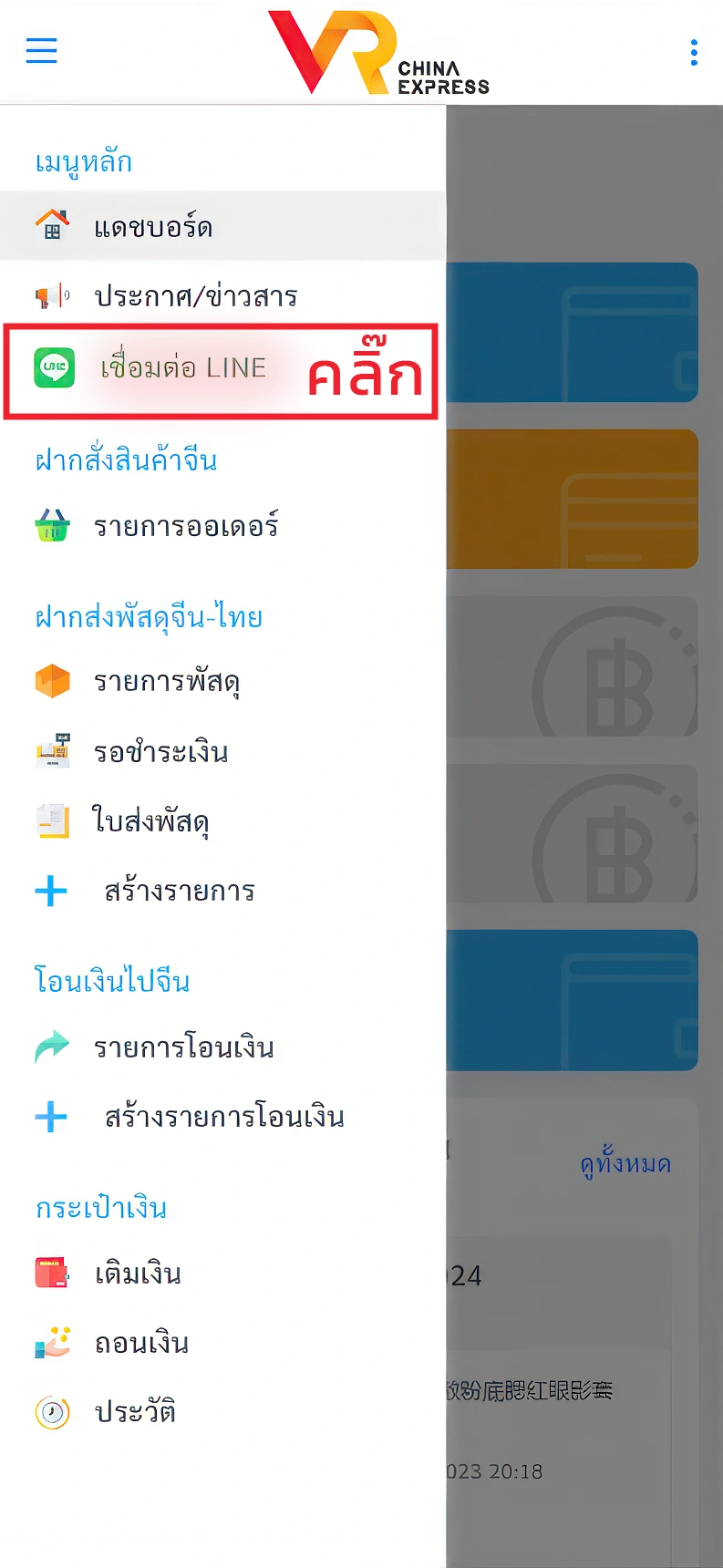This screenshot has width=723, height=1568.
Task: Tap สร้างรายการ under parcel section
Action: click(179, 891)
